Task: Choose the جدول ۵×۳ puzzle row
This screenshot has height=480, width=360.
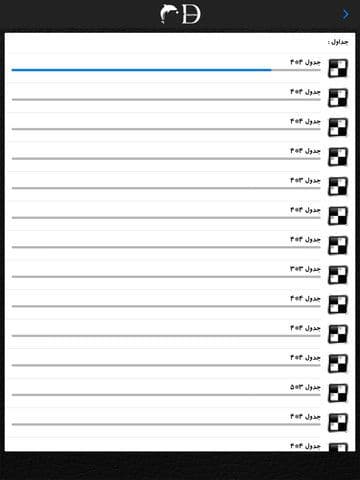Action: pyautogui.click(x=180, y=393)
